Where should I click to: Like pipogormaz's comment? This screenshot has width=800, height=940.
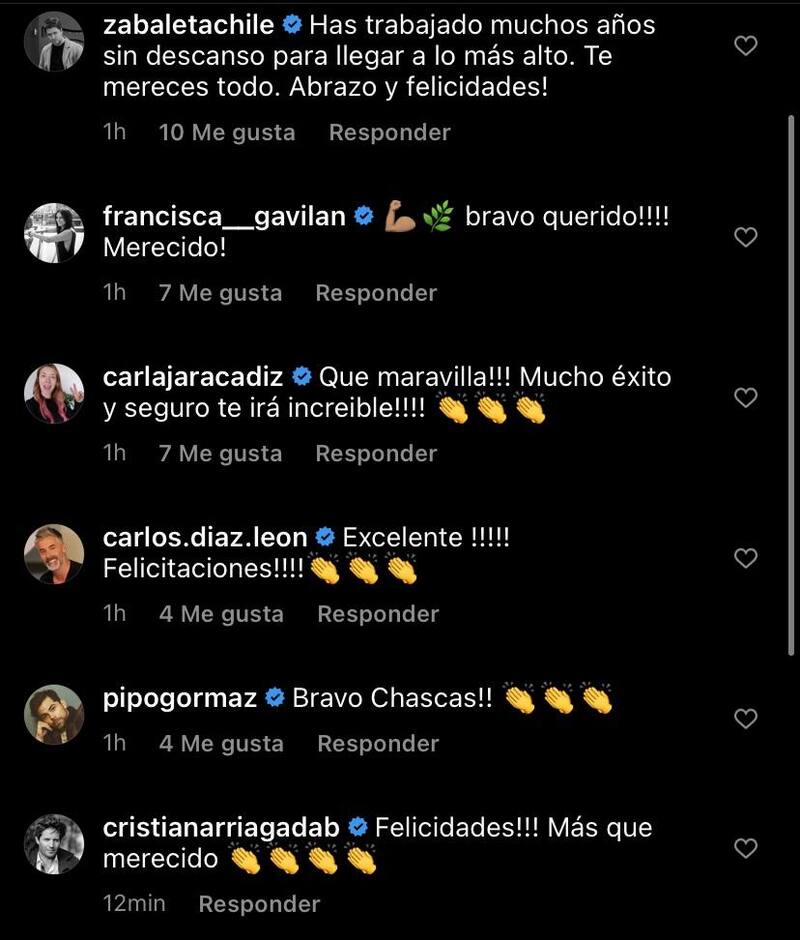coord(746,719)
